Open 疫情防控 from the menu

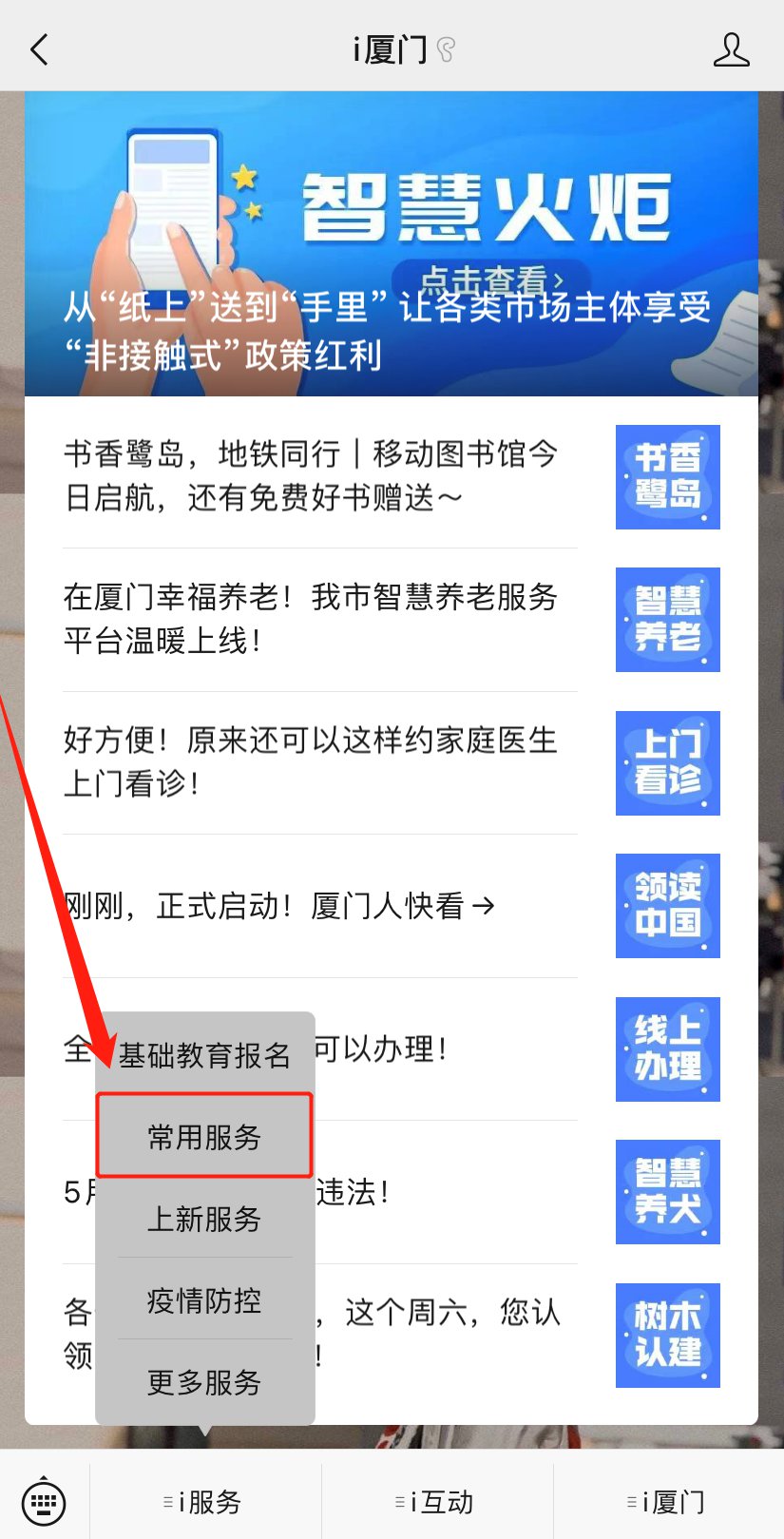pos(204,1300)
